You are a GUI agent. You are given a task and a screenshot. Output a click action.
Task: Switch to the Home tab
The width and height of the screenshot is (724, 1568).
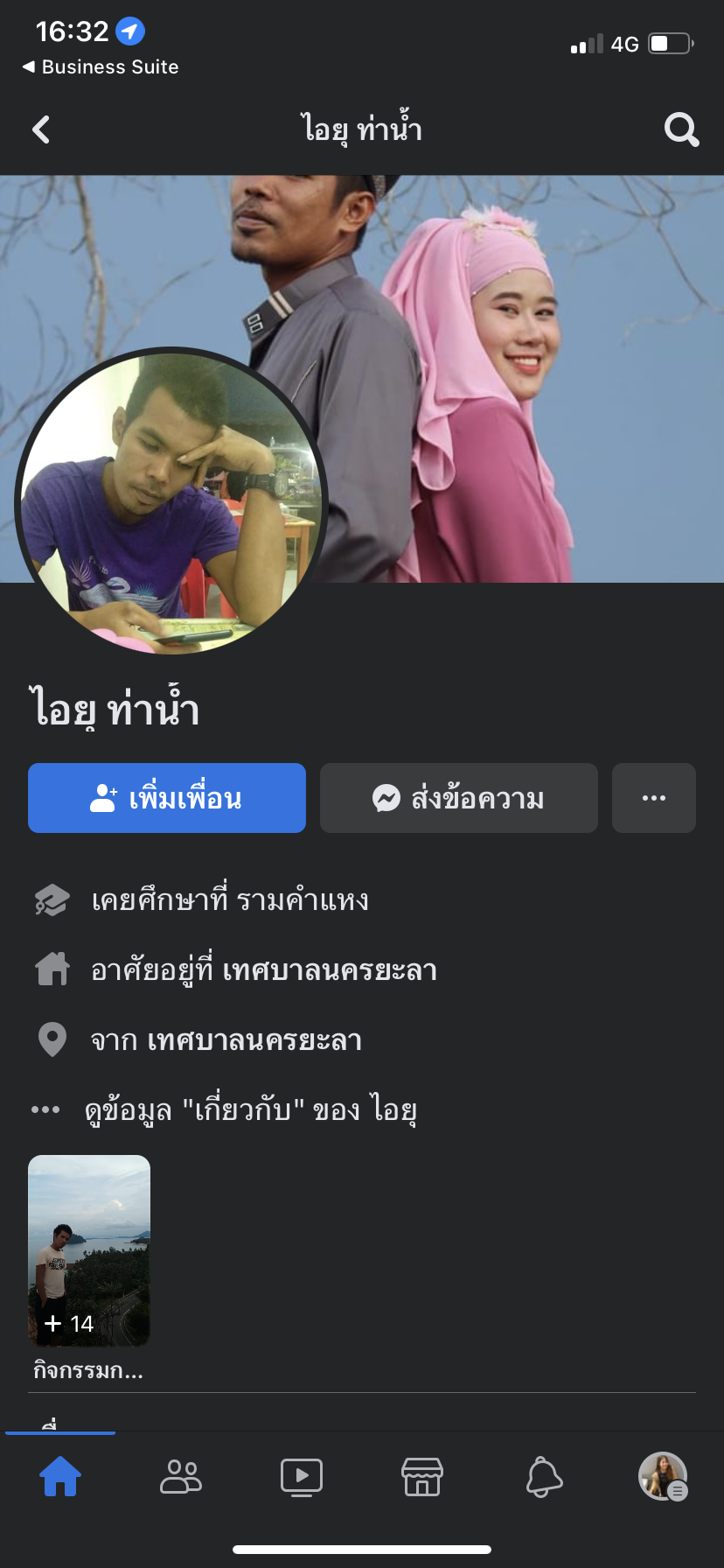[60, 1476]
